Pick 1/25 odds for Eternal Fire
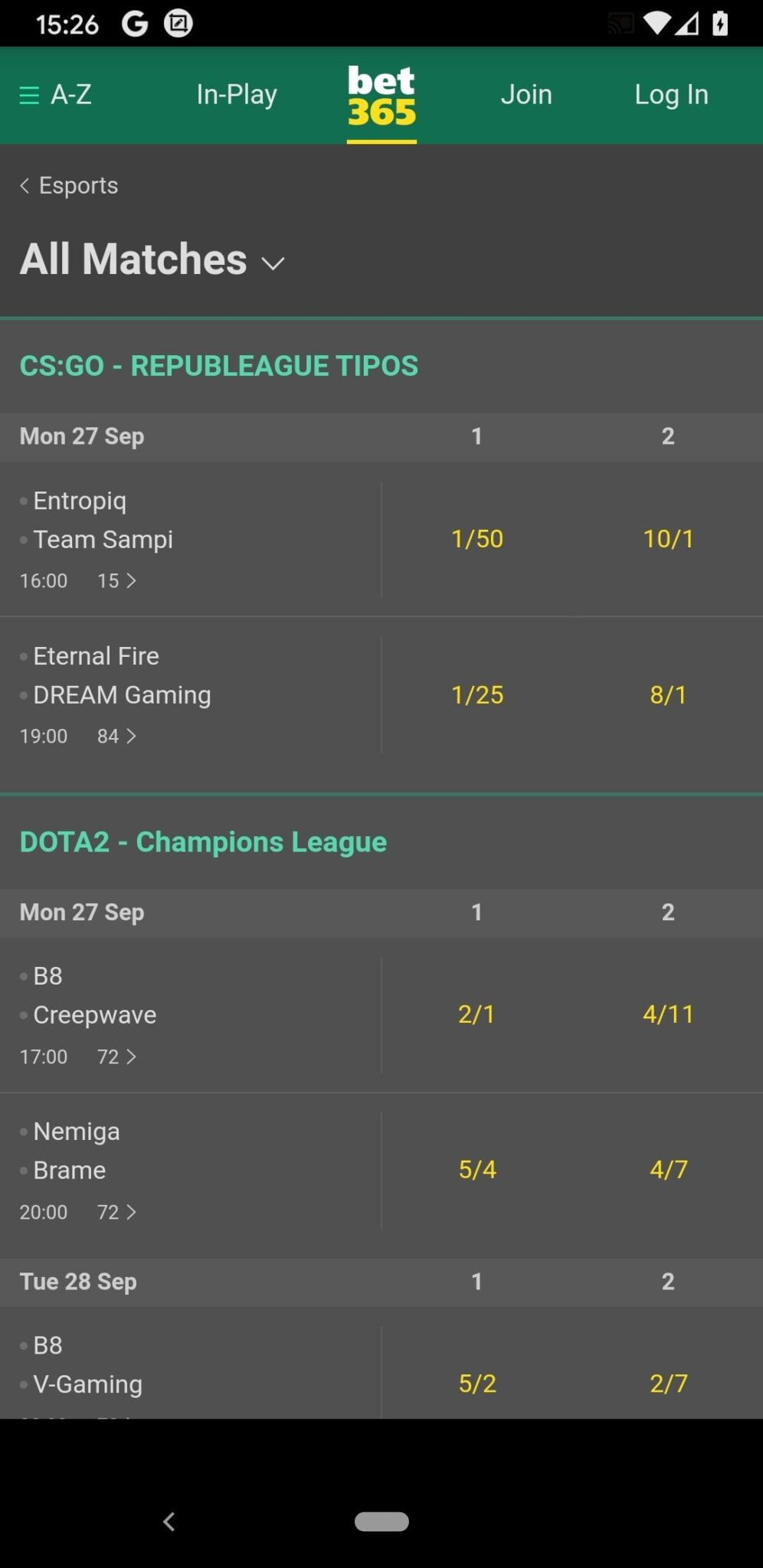 tap(476, 695)
